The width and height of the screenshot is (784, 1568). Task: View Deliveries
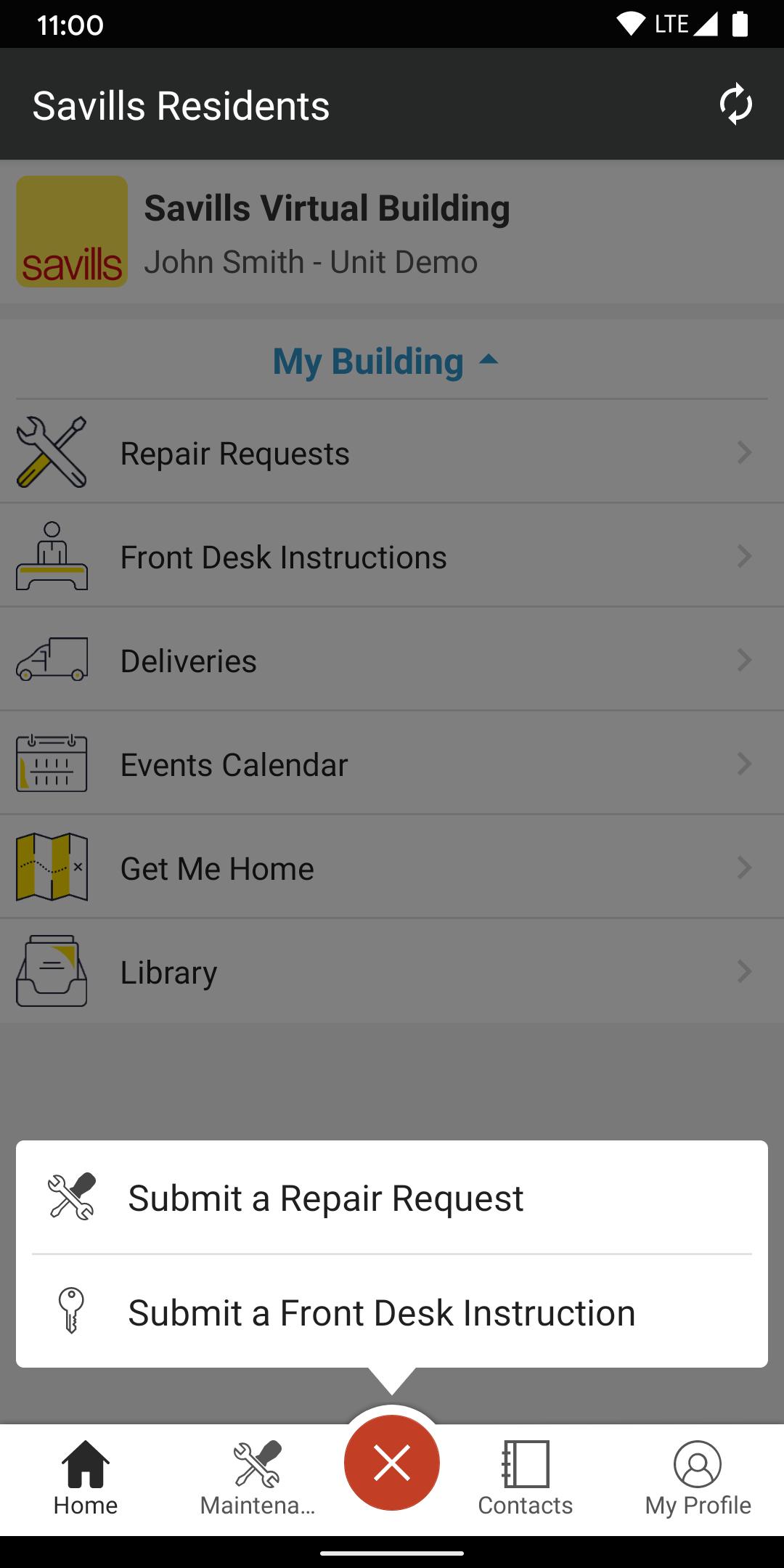tap(392, 661)
